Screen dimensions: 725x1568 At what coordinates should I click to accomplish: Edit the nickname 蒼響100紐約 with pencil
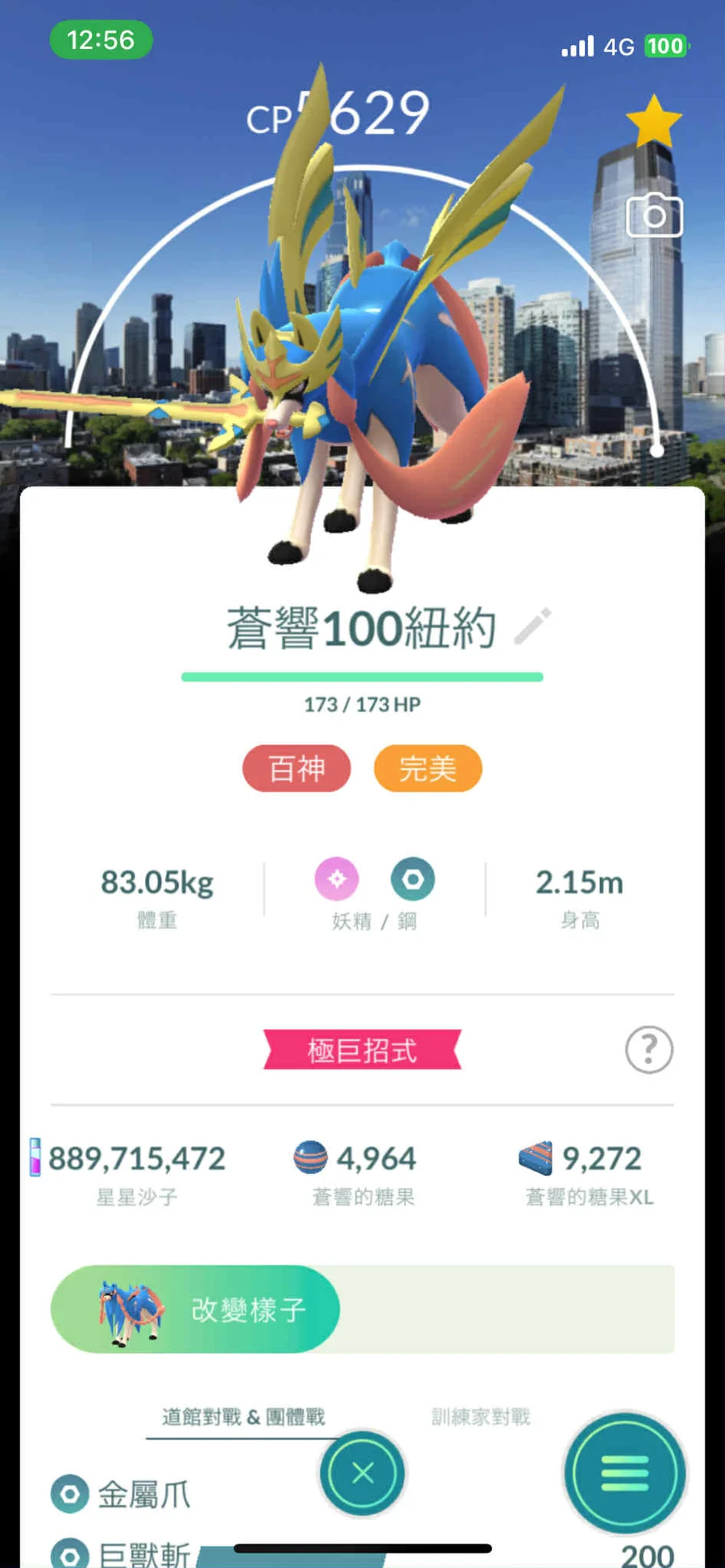532,627
